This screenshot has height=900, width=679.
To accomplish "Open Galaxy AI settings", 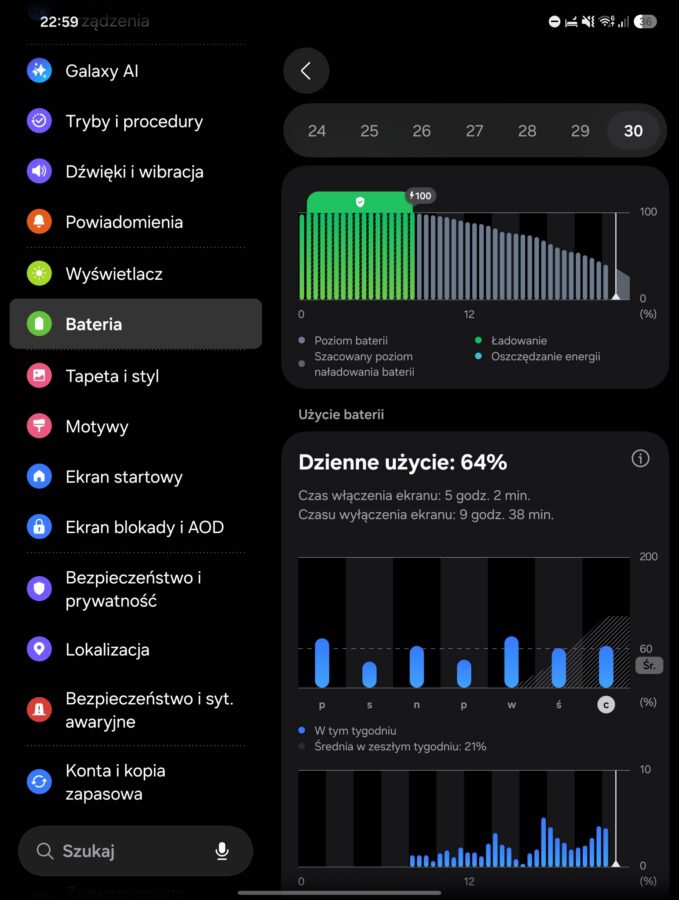I will pyautogui.click(x=135, y=71).
